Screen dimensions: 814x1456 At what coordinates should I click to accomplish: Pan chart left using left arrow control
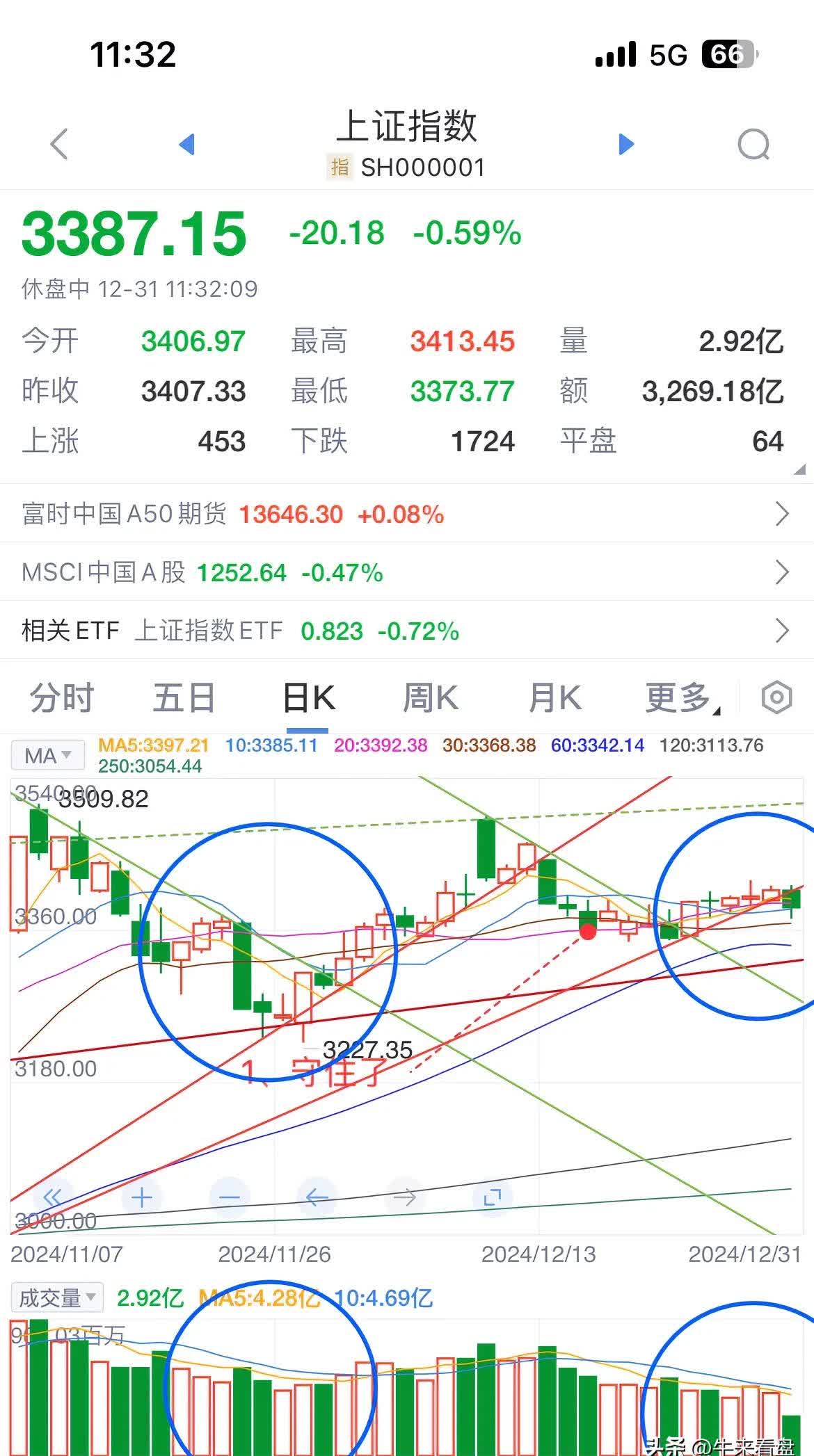click(314, 1197)
